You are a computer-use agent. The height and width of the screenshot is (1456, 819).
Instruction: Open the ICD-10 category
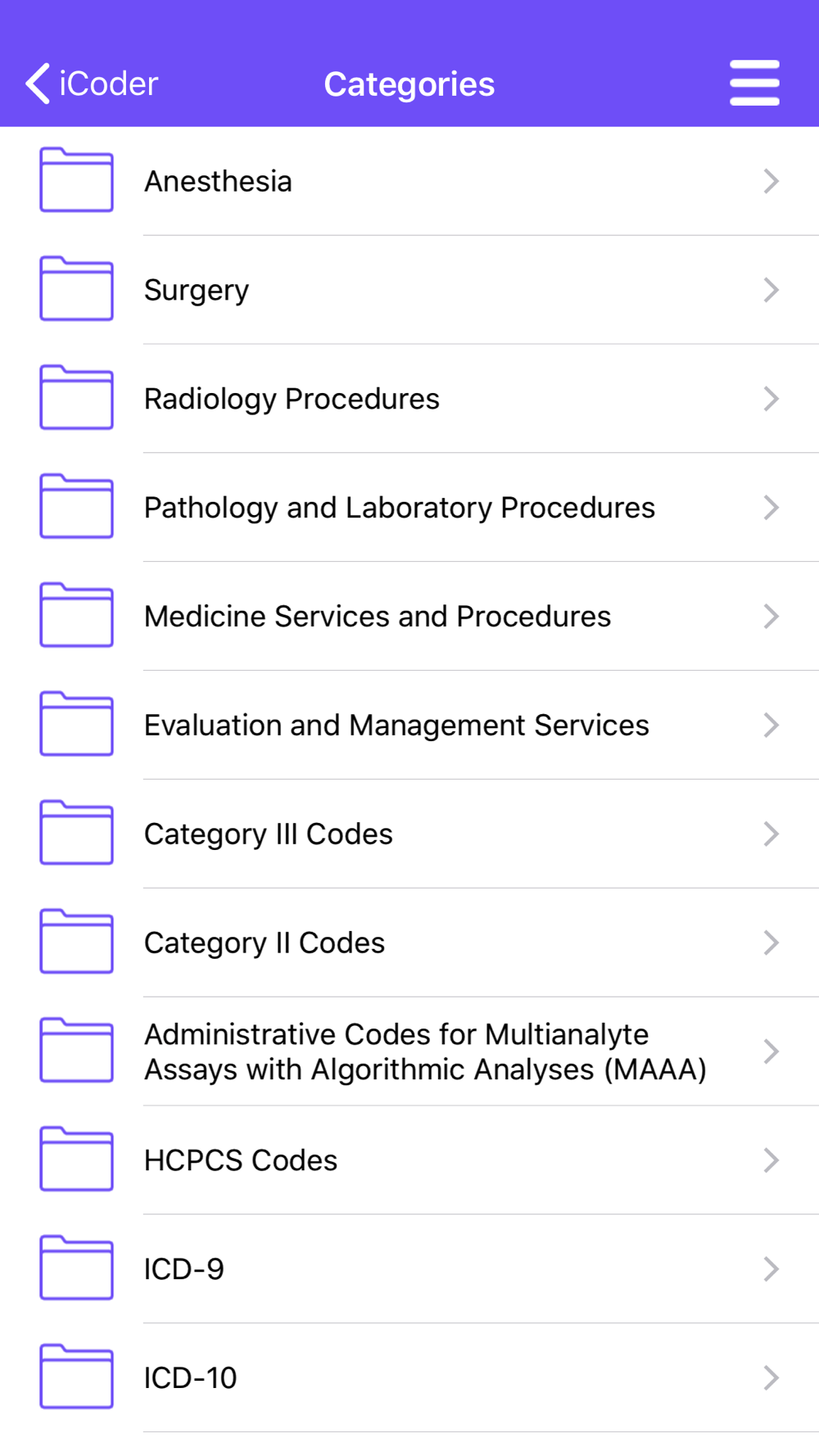tap(409, 1378)
